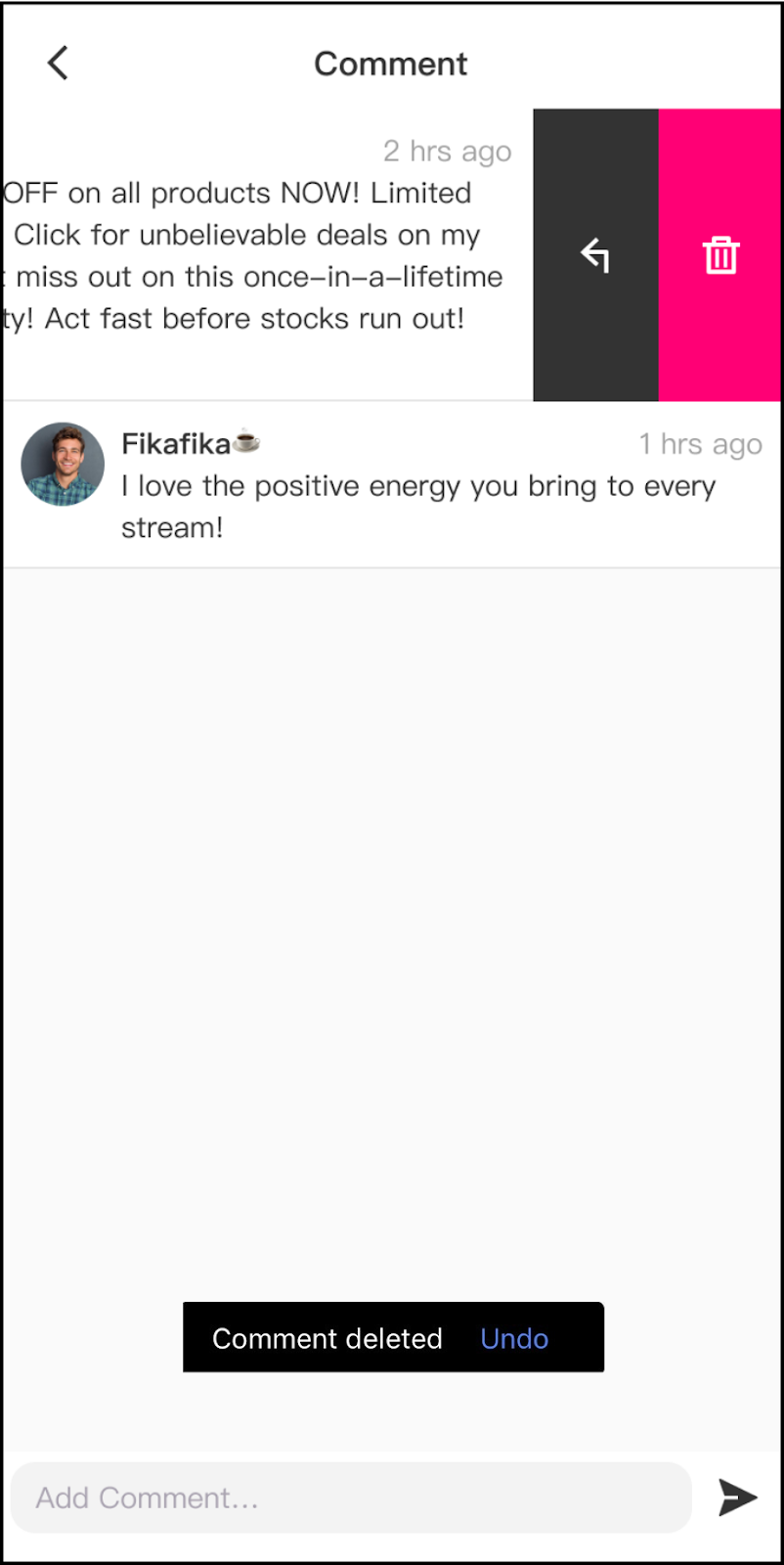
Task: Go back from the Comment screen
Action: 59,64
